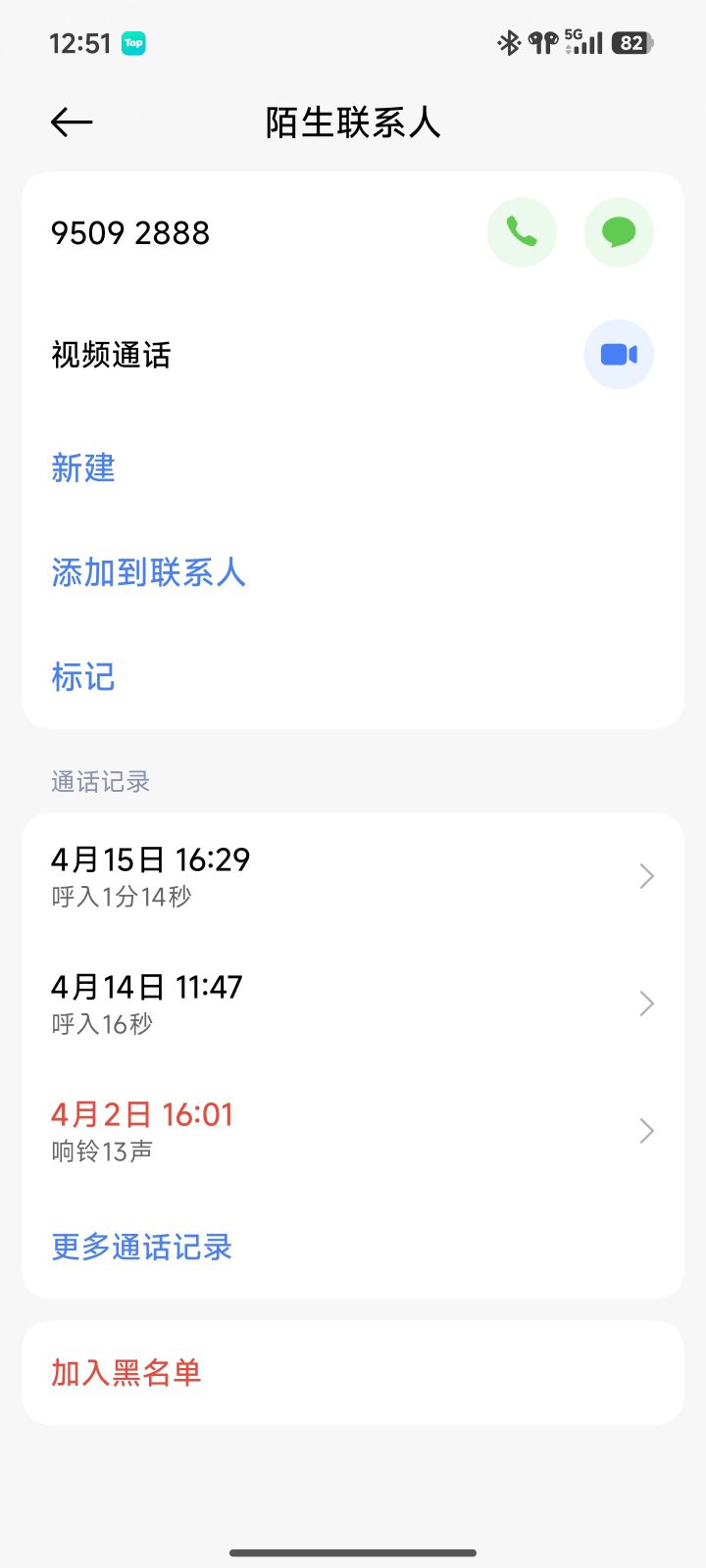Tap 新建 to create a new contact
This screenshot has width=706, height=1568.
click(x=83, y=469)
